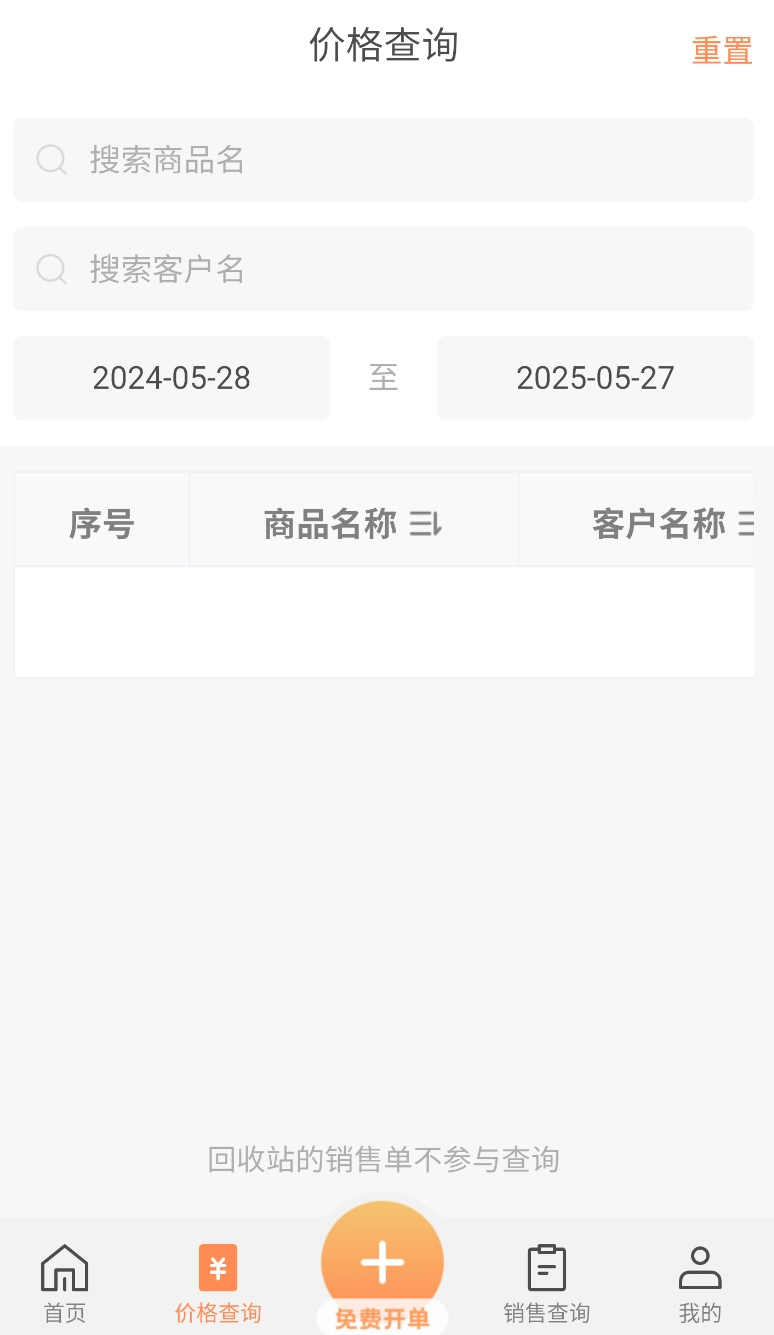Screen dimensions: 774x1335
Task: Tap the orange plus 免费开单 button
Action: [382, 1263]
